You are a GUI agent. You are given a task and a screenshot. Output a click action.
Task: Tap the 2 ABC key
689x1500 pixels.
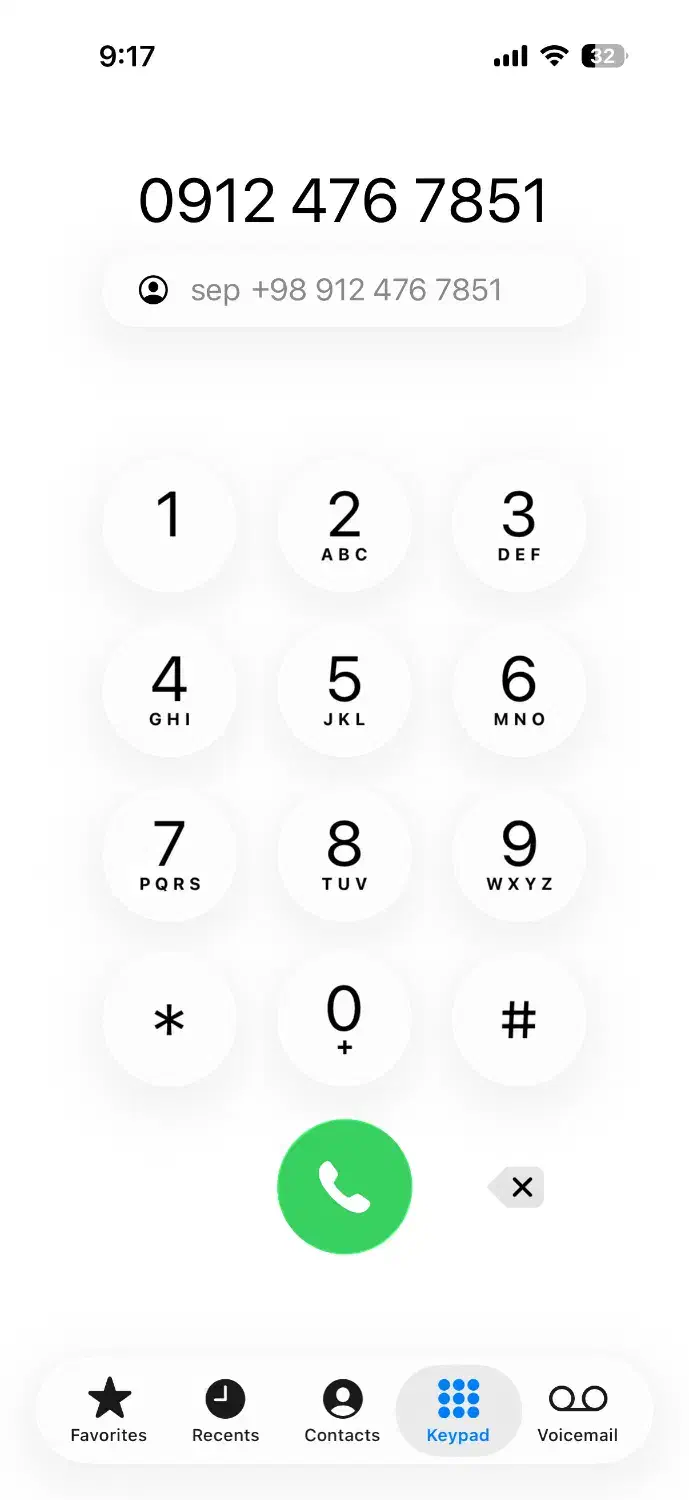tap(344, 524)
